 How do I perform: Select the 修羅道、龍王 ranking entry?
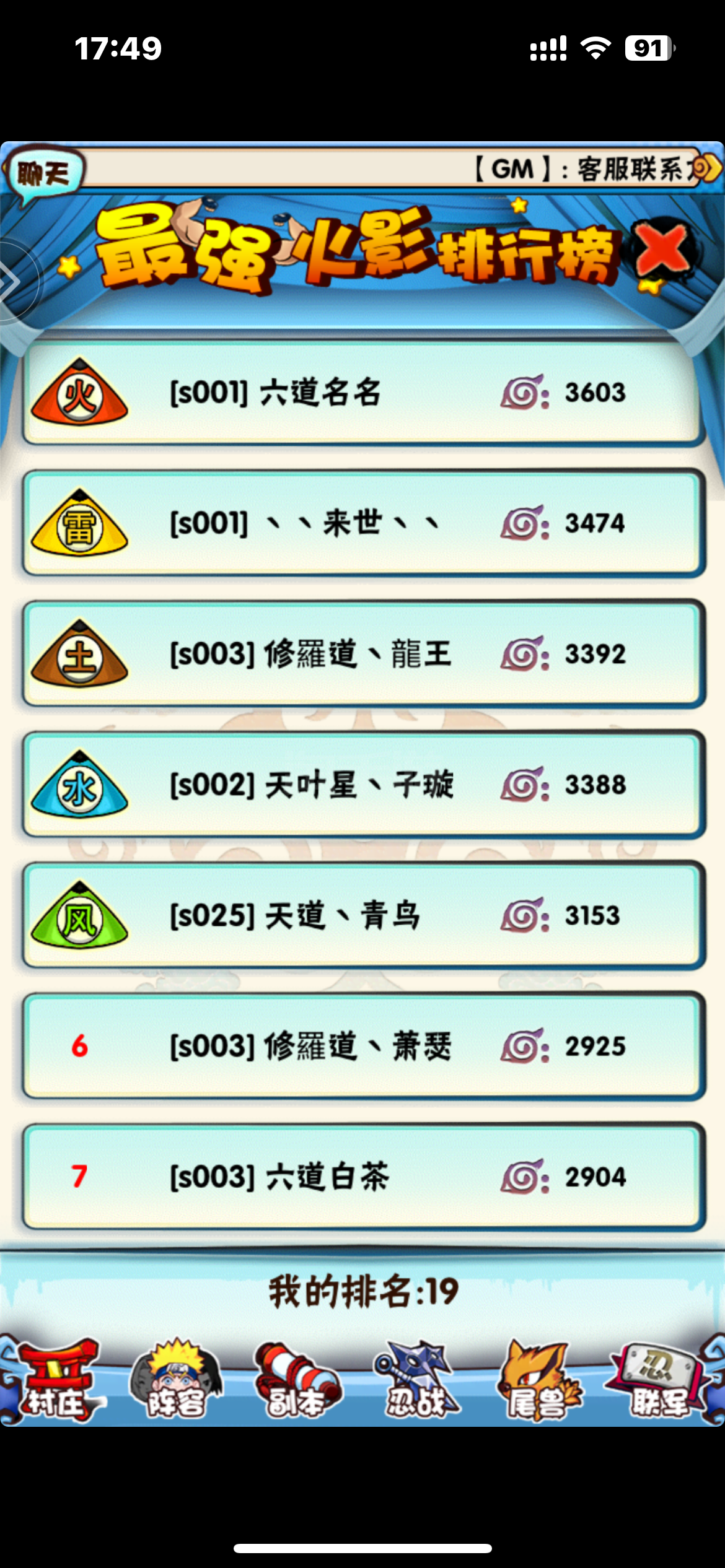(x=363, y=654)
